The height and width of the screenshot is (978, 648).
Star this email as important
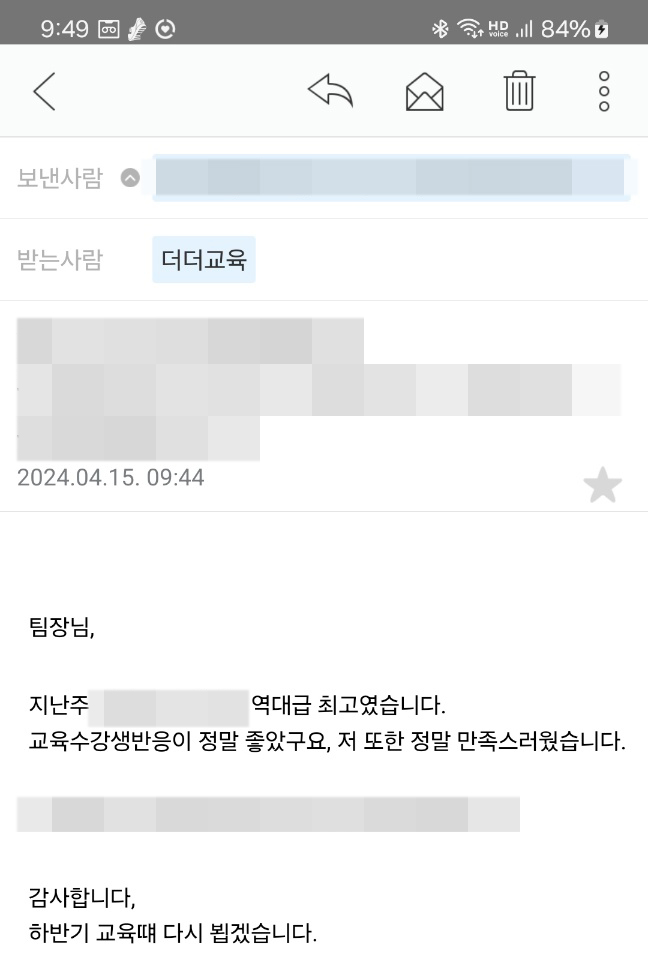tap(602, 486)
